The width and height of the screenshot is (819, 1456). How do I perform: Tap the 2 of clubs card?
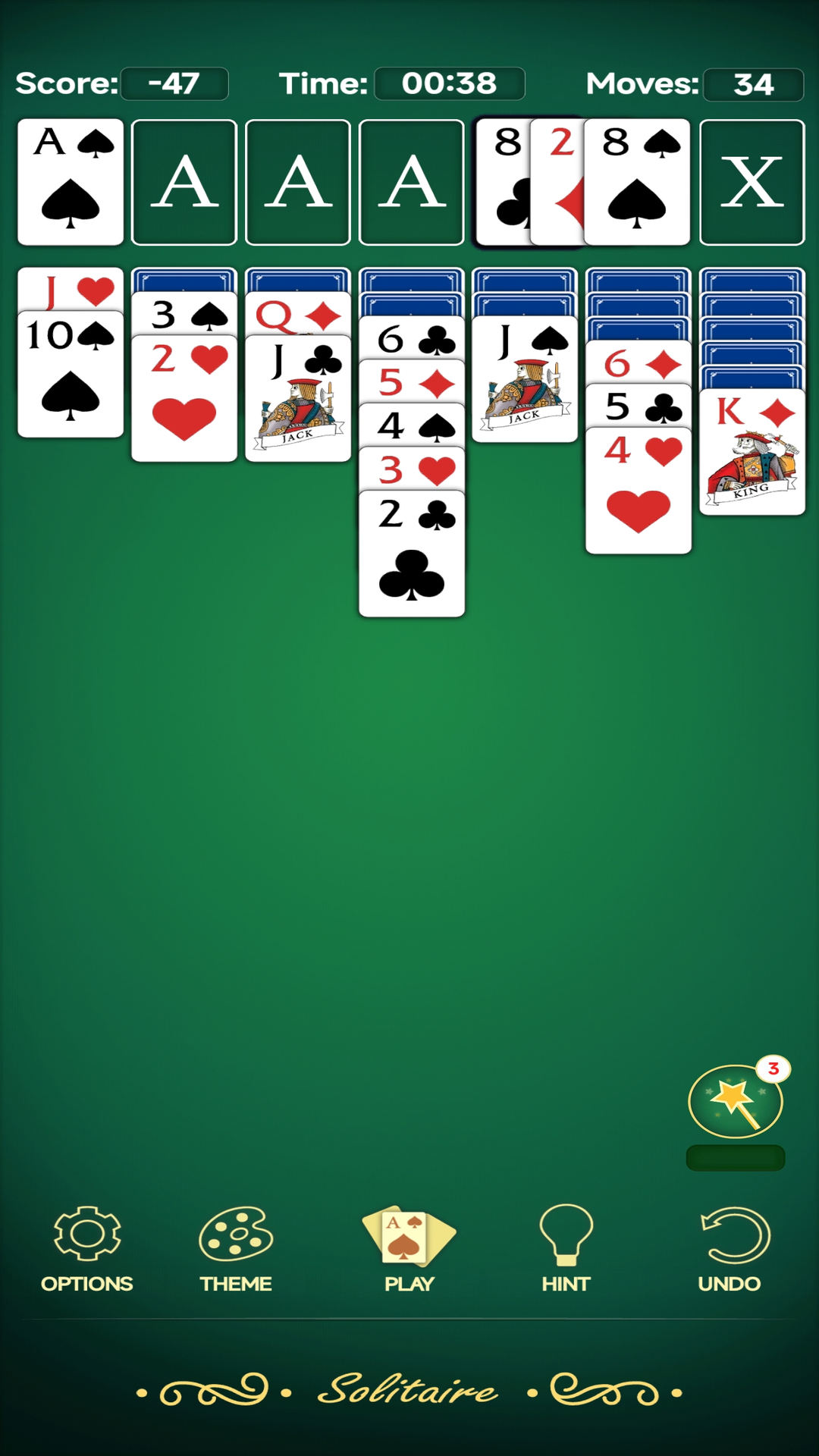pyautogui.click(x=412, y=554)
